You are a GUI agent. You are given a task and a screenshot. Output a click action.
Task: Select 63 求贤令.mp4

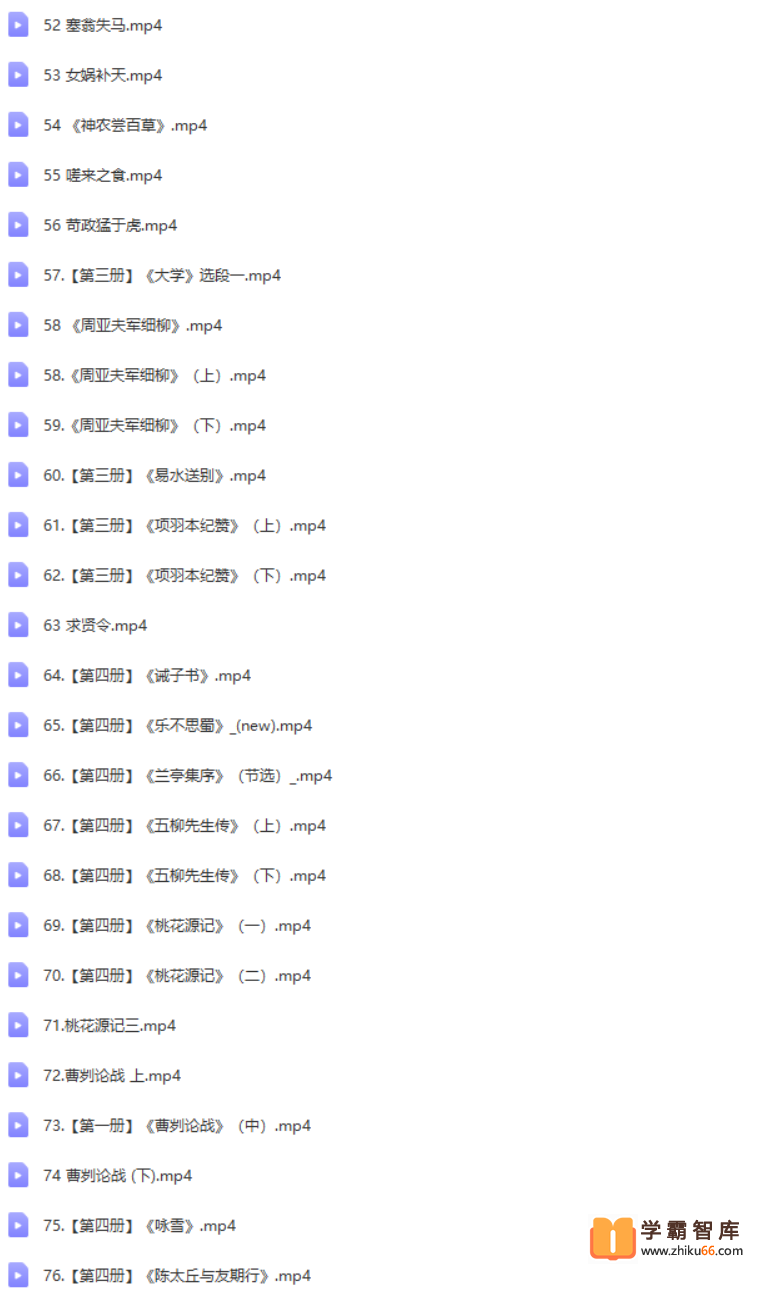[95, 625]
